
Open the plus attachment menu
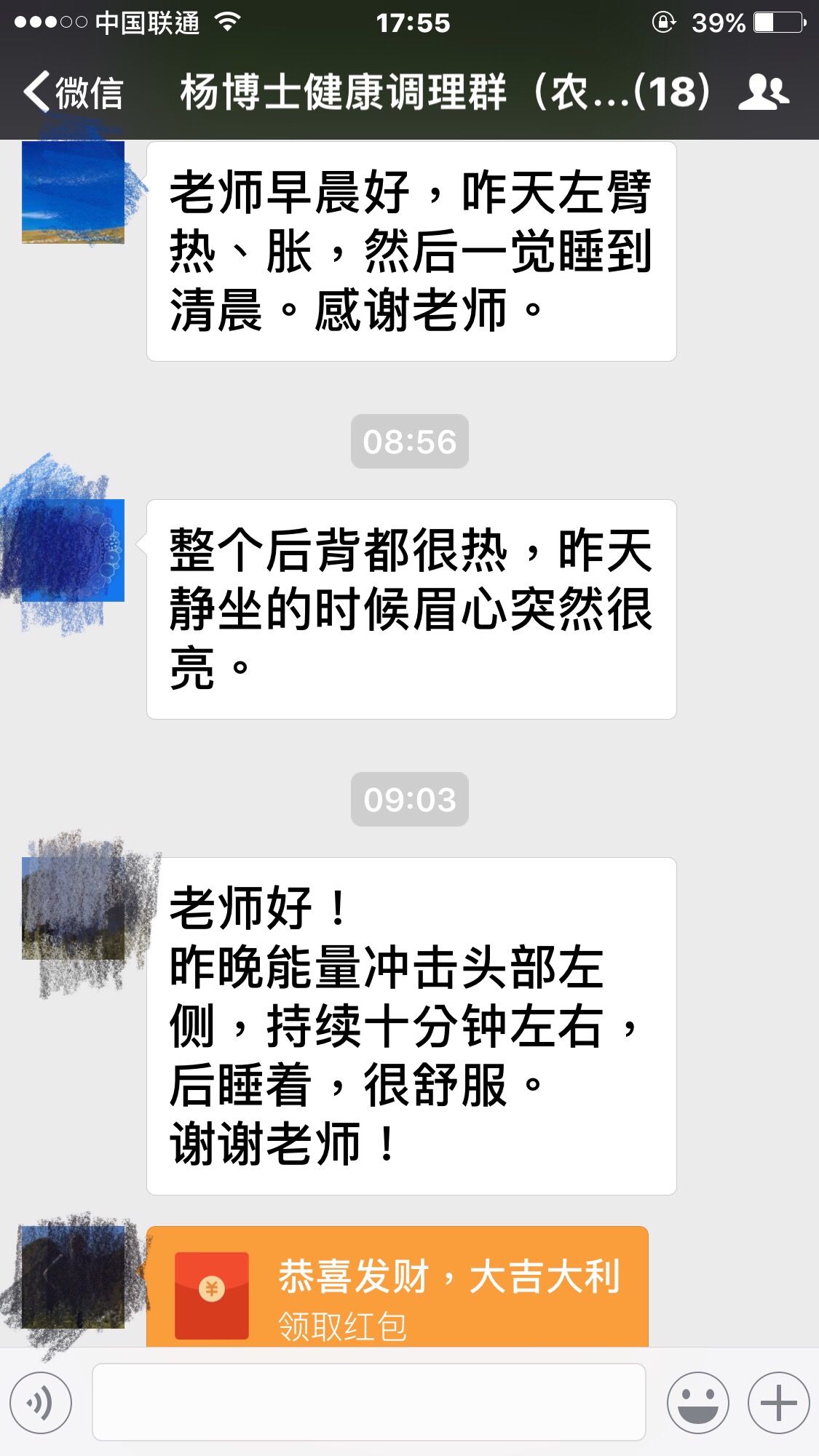(x=778, y=1402)
